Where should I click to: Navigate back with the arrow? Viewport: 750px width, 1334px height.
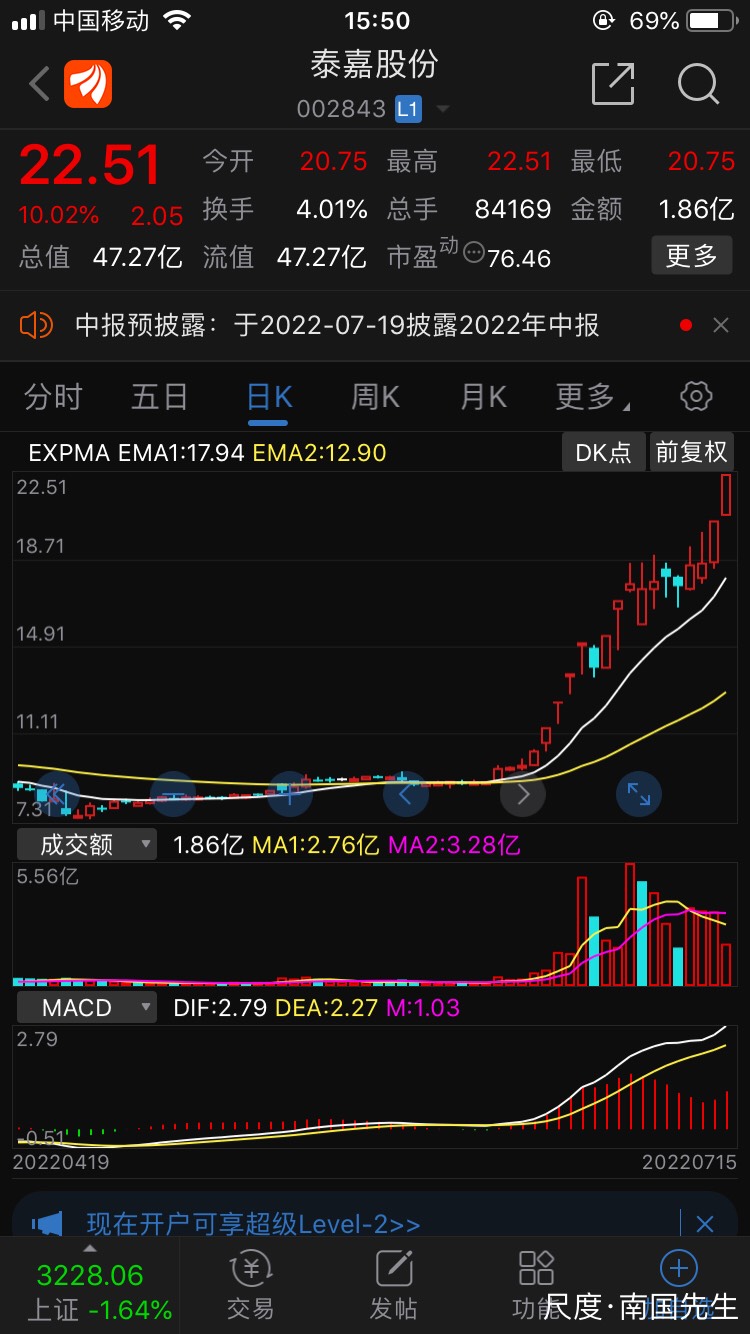(38, 85)
